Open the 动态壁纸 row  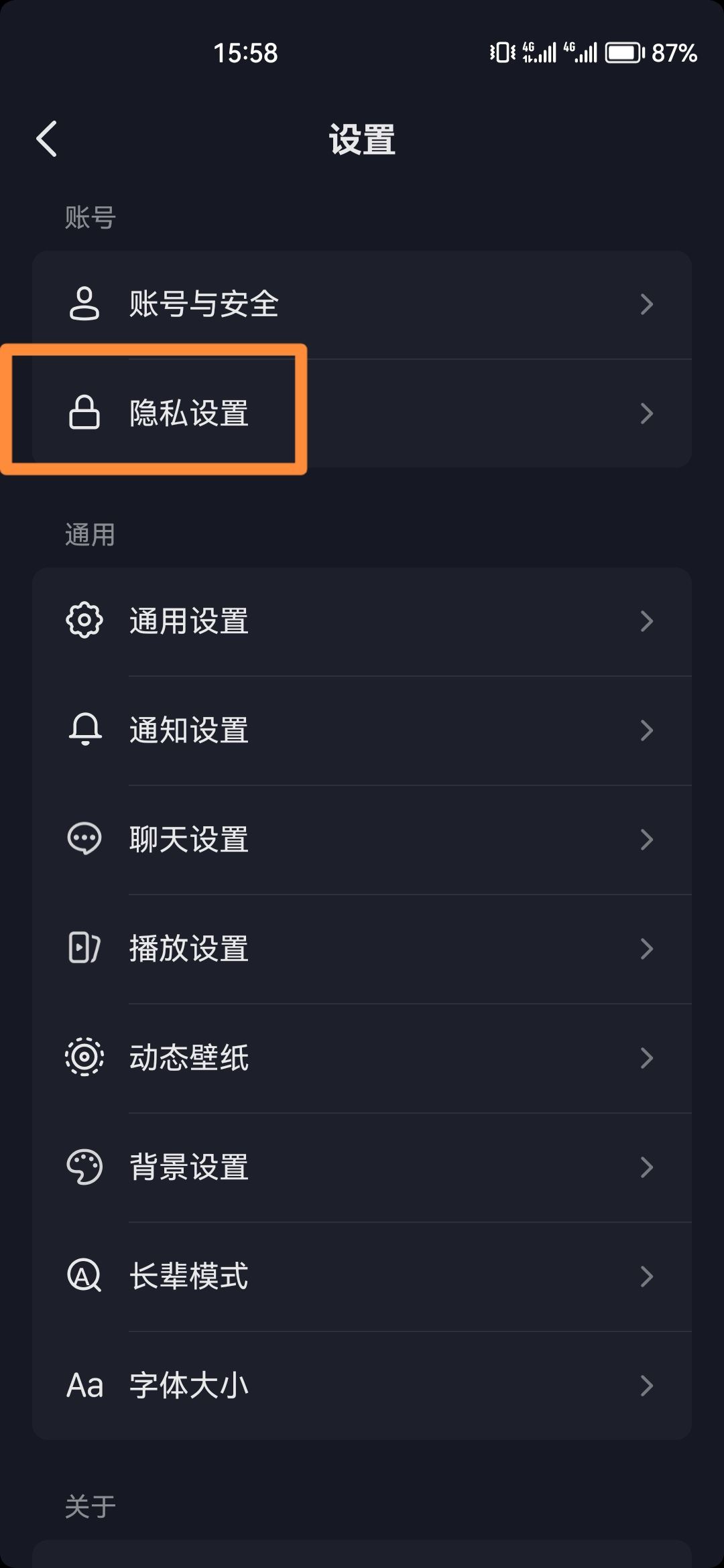(362, 1057)
